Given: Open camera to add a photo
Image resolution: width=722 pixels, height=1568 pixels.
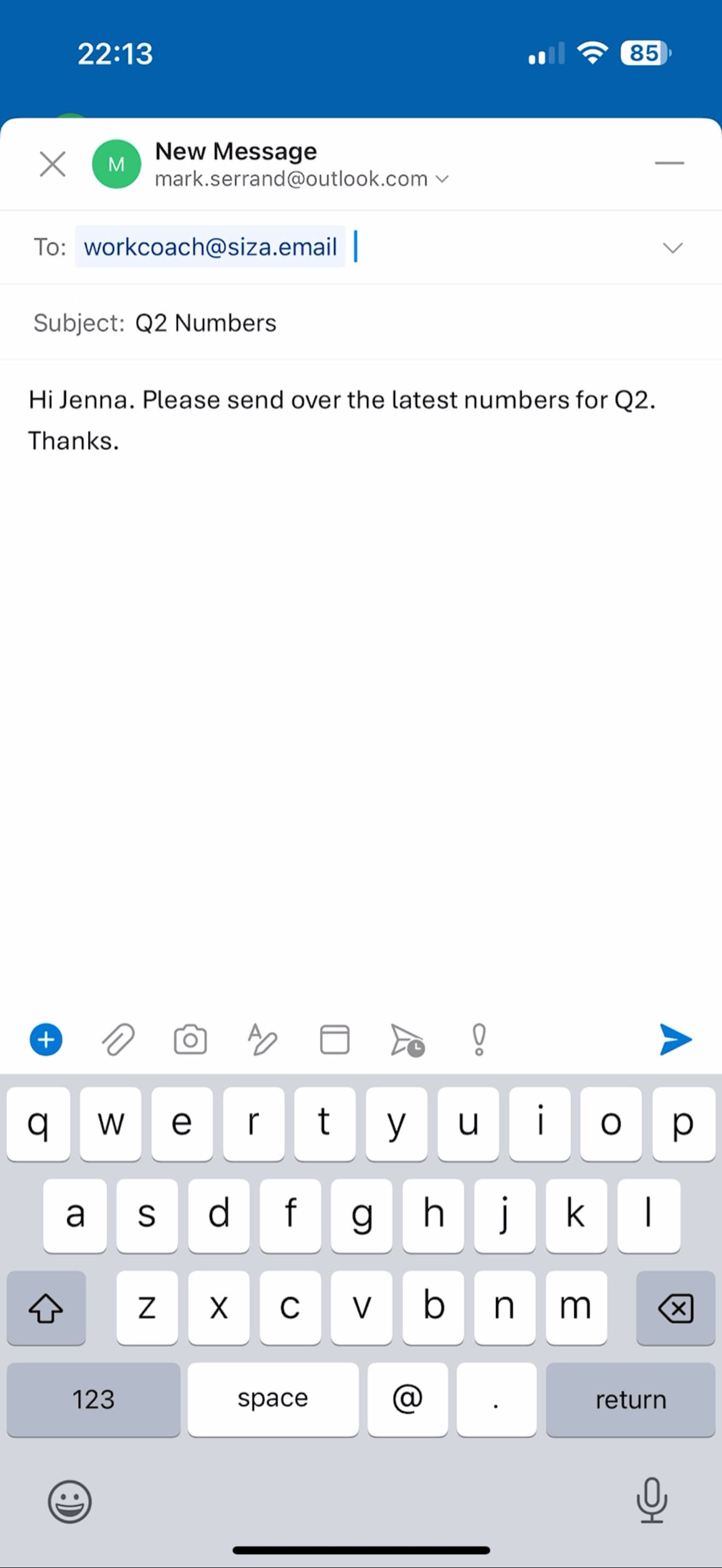Looking at the screenshot, I should (x=190, y=1039).
